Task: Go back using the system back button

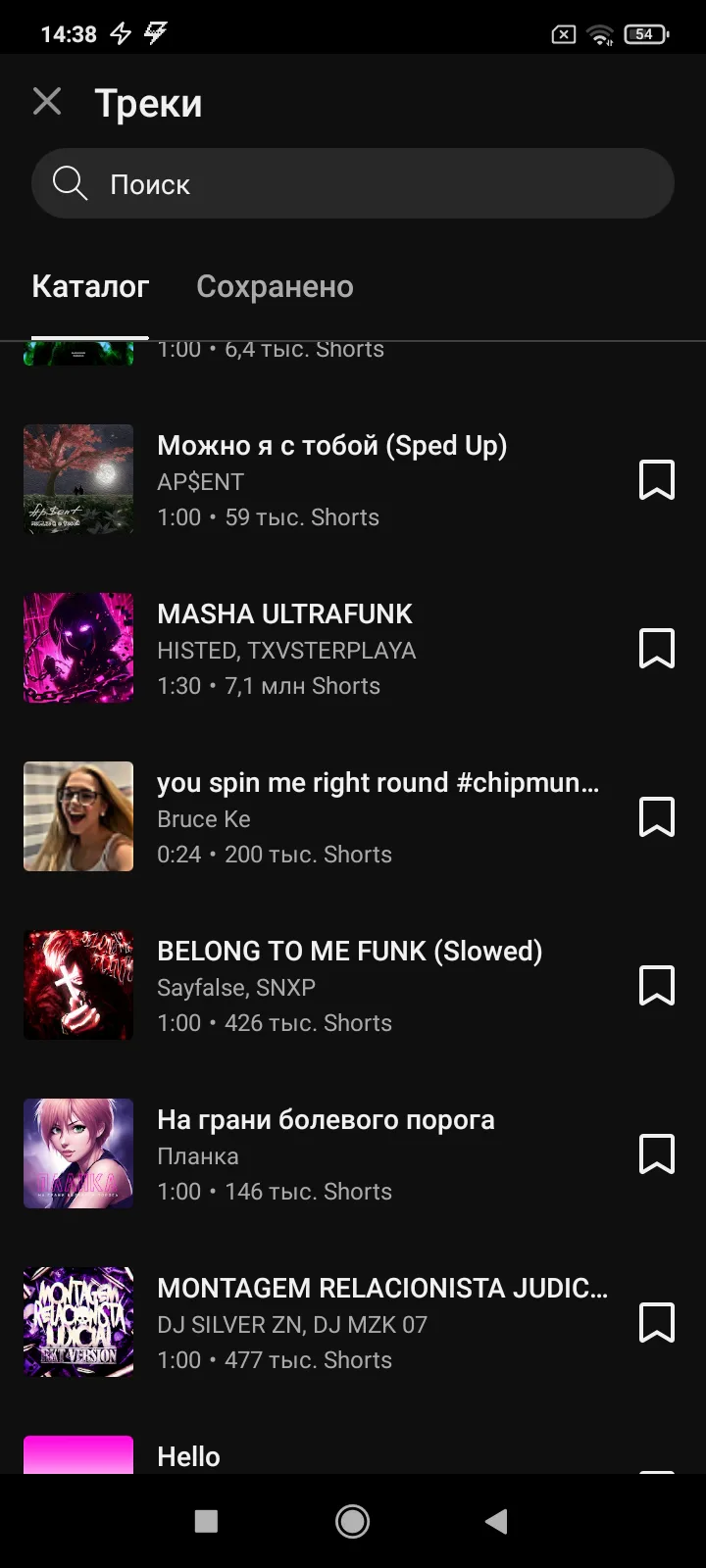Action: coord(496,1521)
